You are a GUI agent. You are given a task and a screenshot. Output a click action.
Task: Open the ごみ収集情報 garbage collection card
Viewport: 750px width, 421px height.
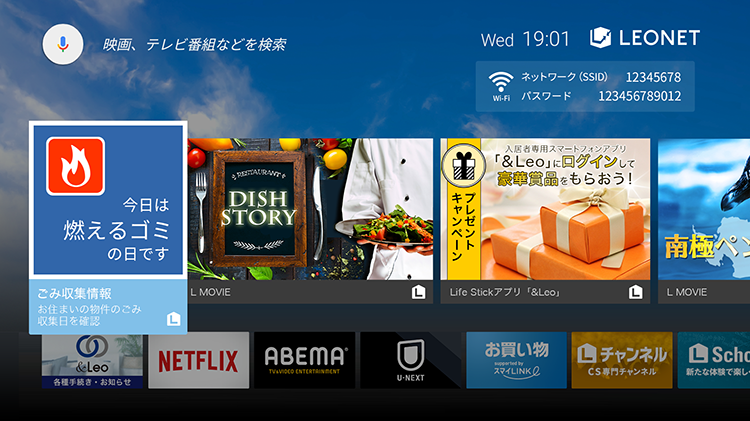[x=108, y=226]
